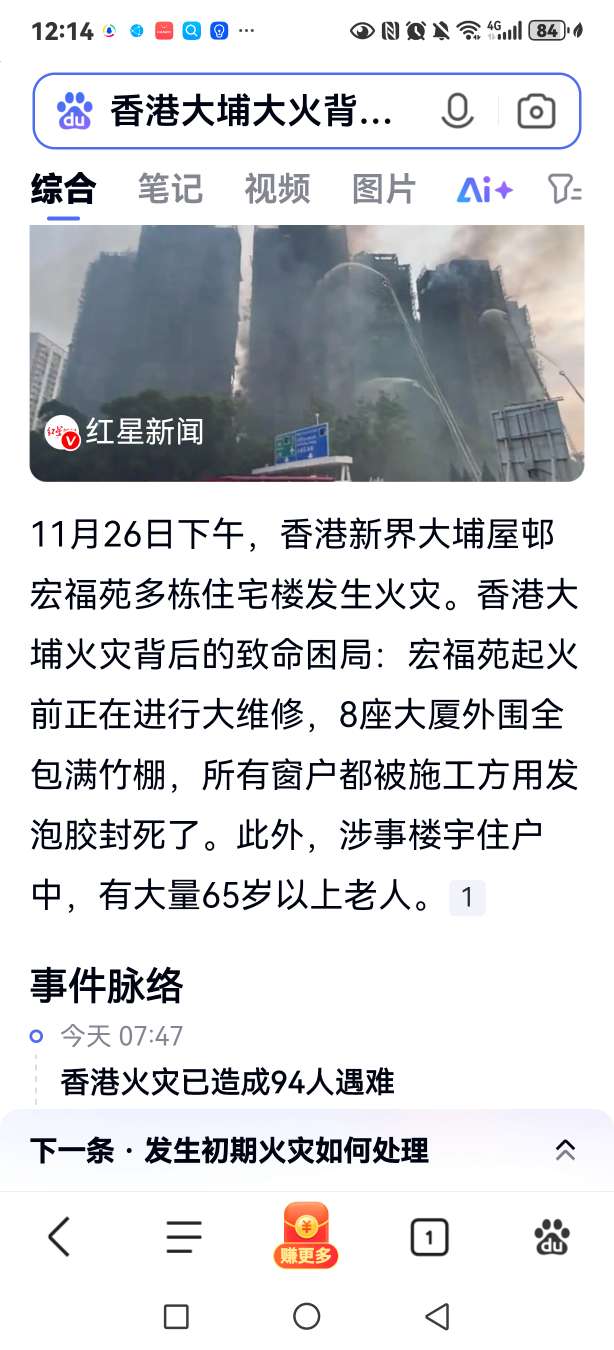Open 香港火灾已造成94人遇难 timeline entry

[x=228, y=1081]
